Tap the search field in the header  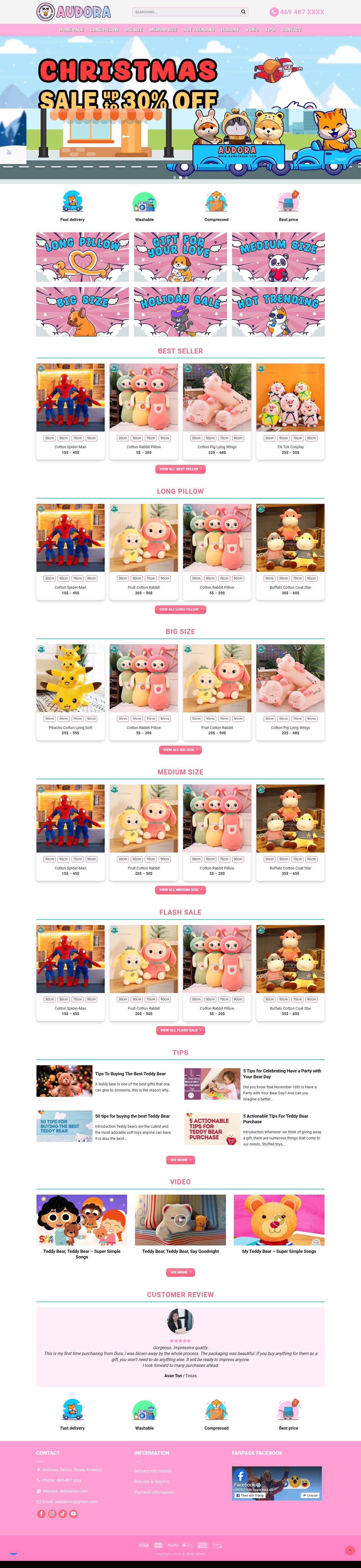pos(185,12)
